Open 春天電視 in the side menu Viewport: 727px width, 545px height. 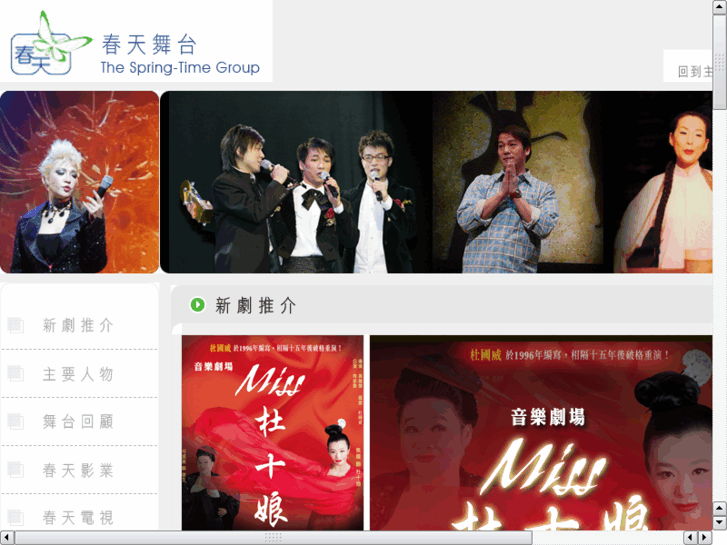tap(78, 518)
